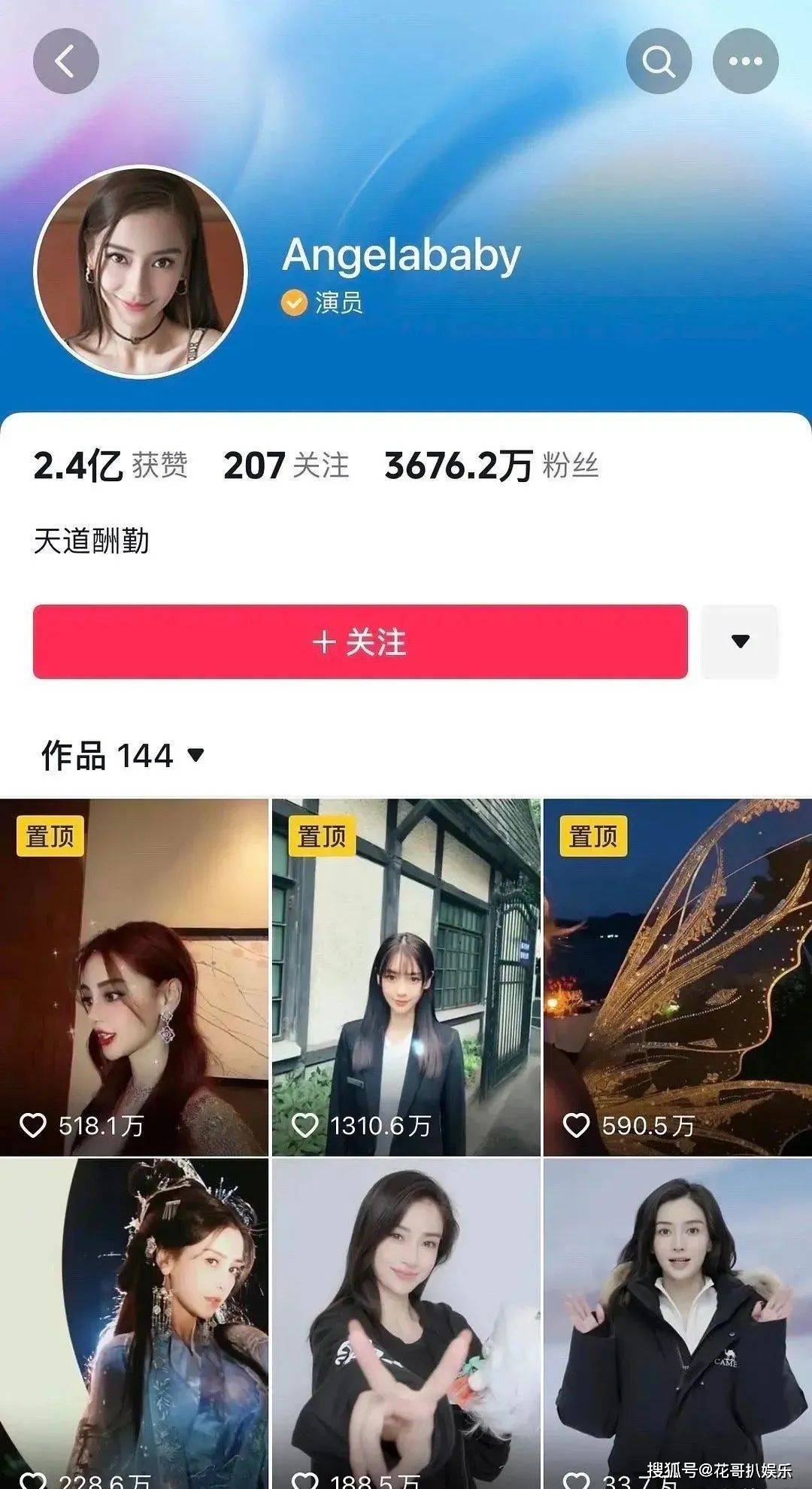The width and height of the screenshot is (812, 1489).
Task: View the 207 关注 following list
Action: pyautogui.click(x=286, y=466)
